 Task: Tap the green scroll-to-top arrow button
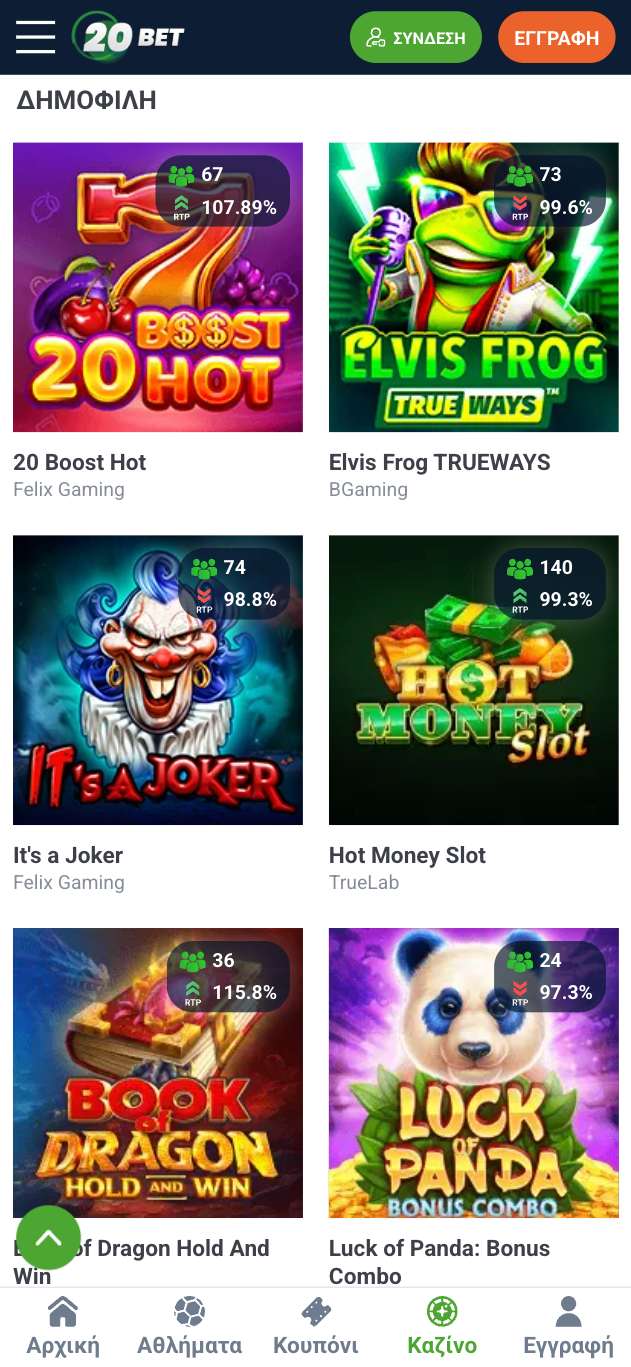click(48, 1238)
